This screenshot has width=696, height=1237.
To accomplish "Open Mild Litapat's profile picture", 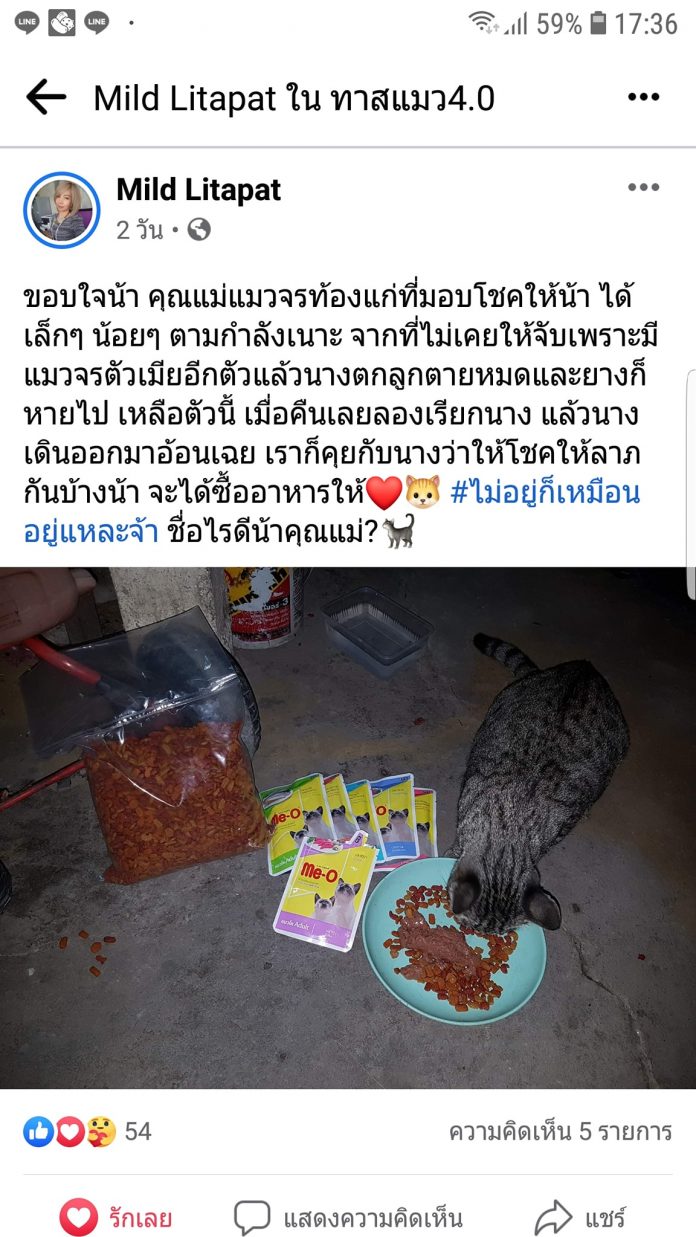I will 62,210.
